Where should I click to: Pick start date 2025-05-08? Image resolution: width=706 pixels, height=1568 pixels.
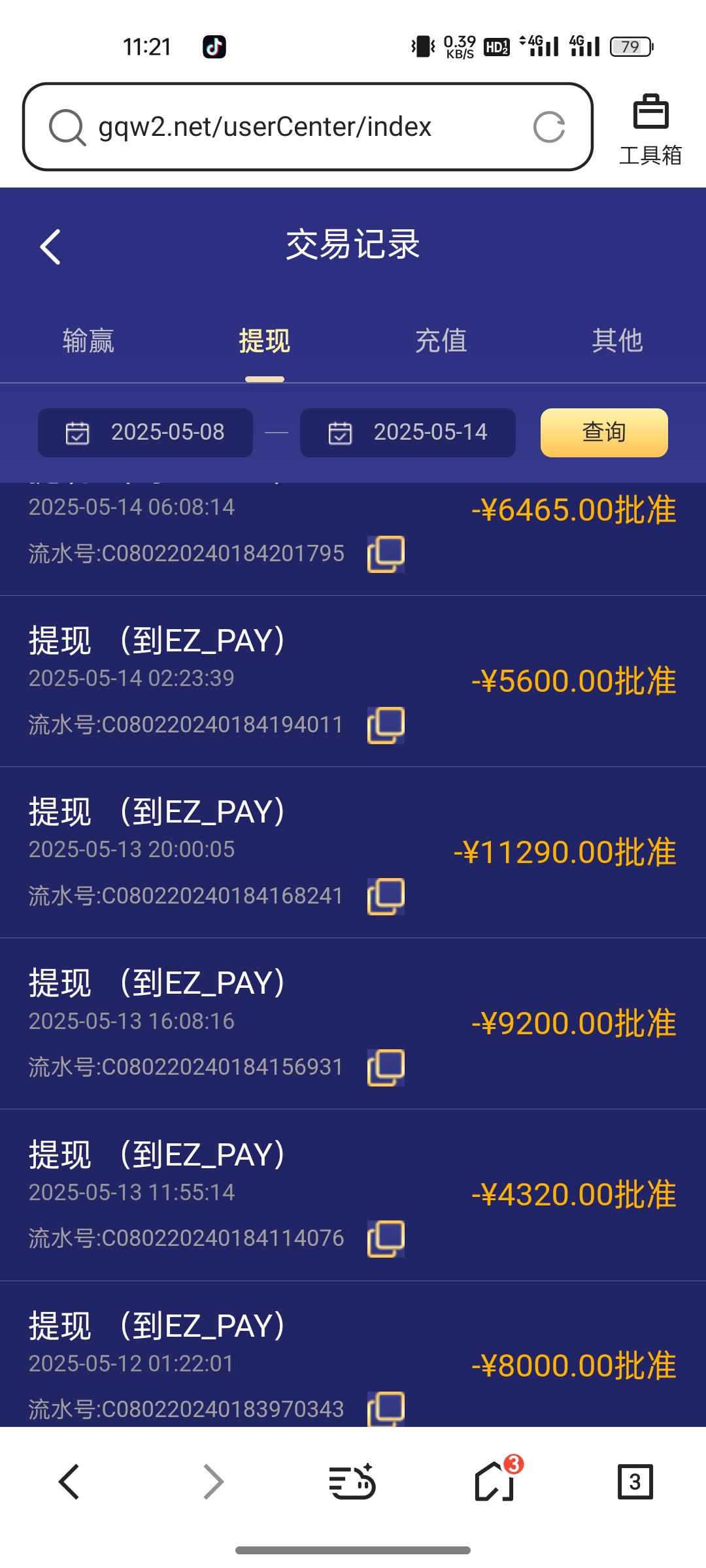(x=145, y=433)
